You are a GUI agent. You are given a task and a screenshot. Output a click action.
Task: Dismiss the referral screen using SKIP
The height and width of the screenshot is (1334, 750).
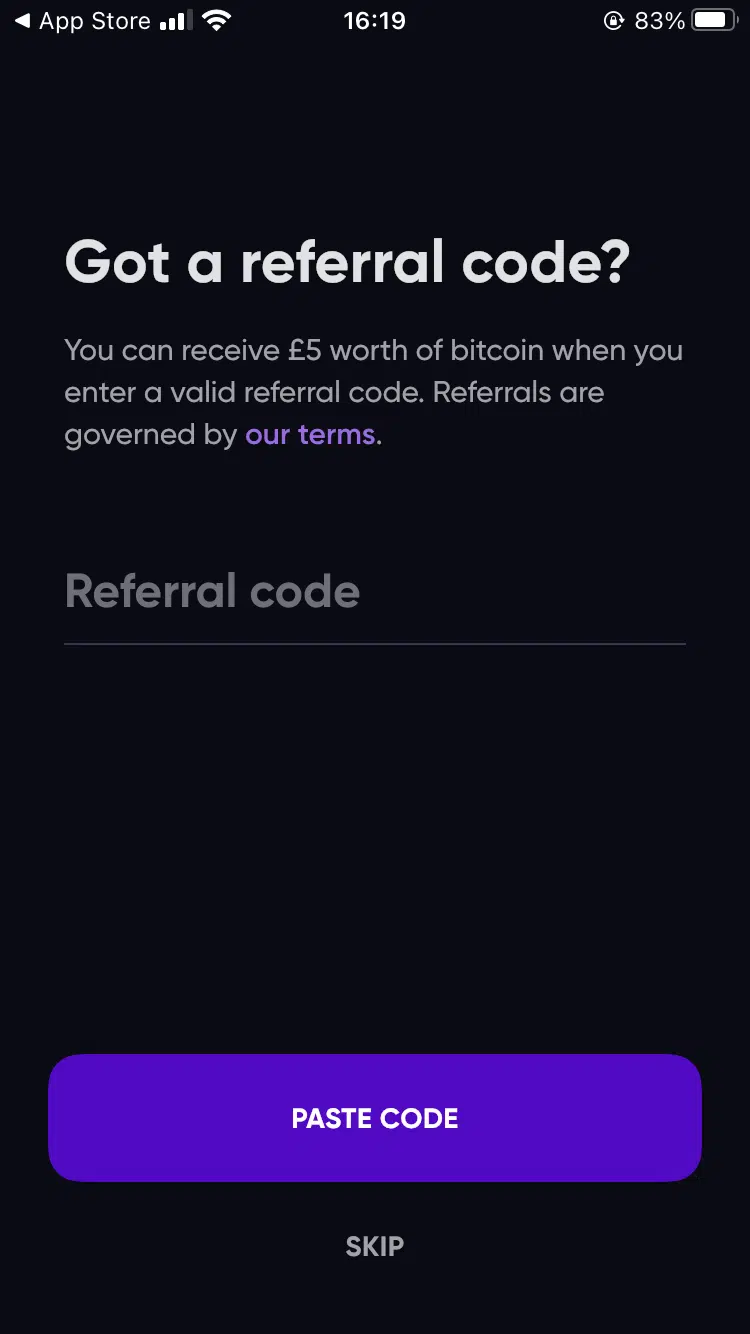pyautogui.click(x=375, y=1246)
